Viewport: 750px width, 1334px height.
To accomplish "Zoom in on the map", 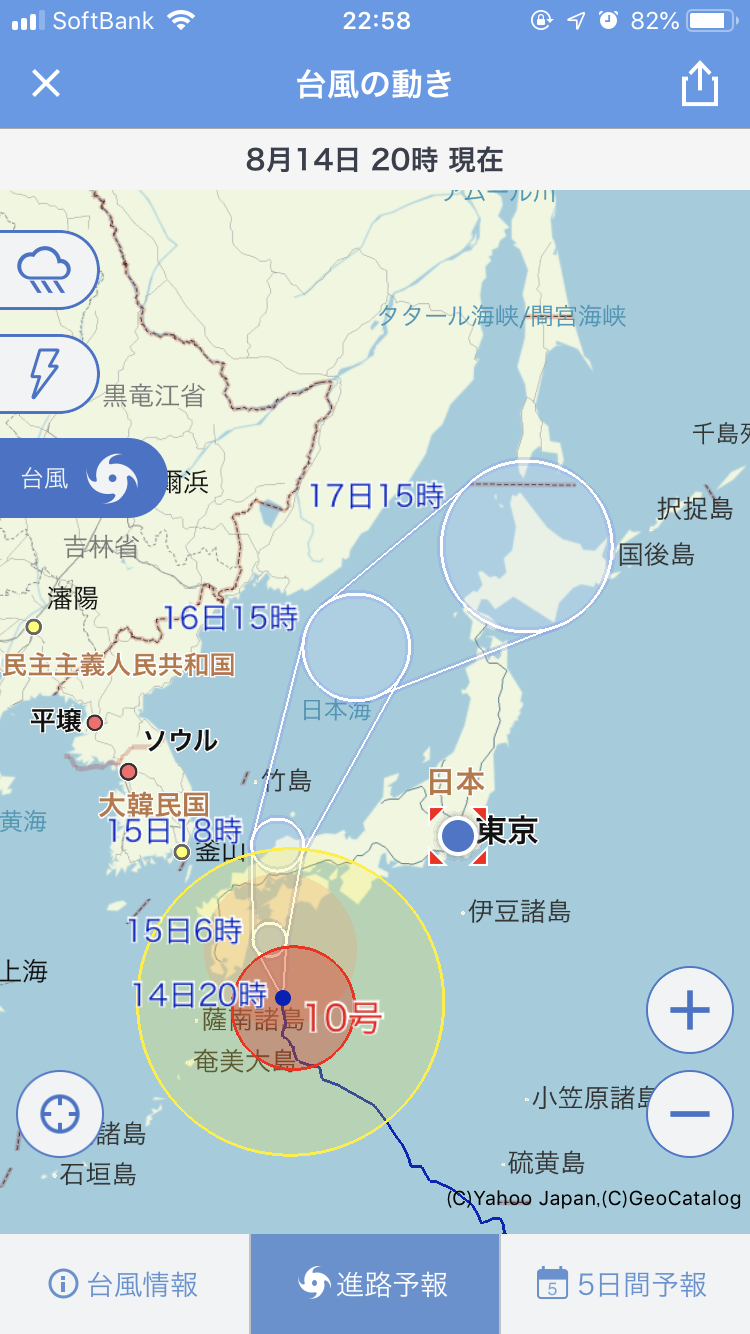I will pyautogui.click(x=690, y=1010).
